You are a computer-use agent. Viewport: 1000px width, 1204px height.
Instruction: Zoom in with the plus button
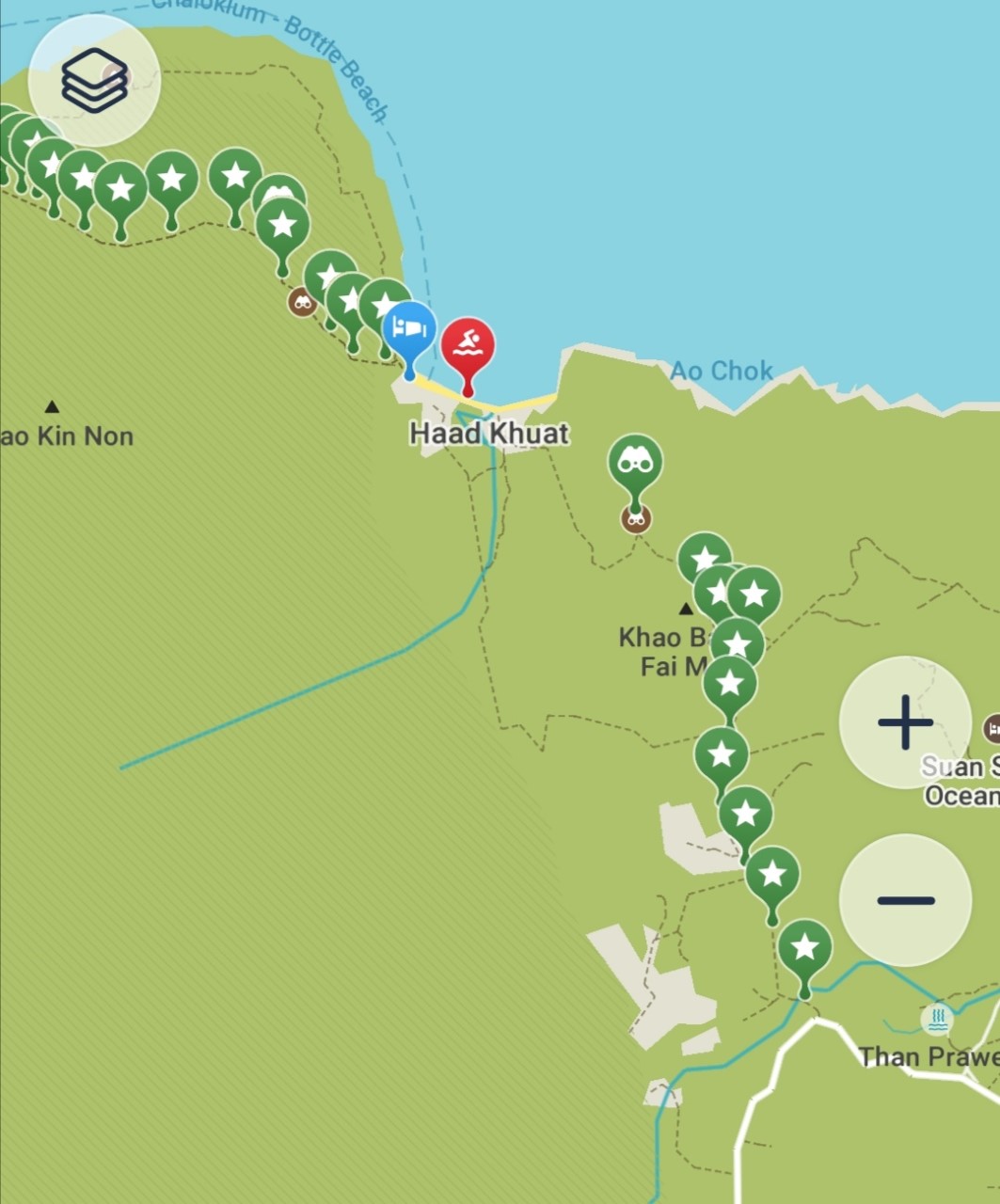[905, 722]
